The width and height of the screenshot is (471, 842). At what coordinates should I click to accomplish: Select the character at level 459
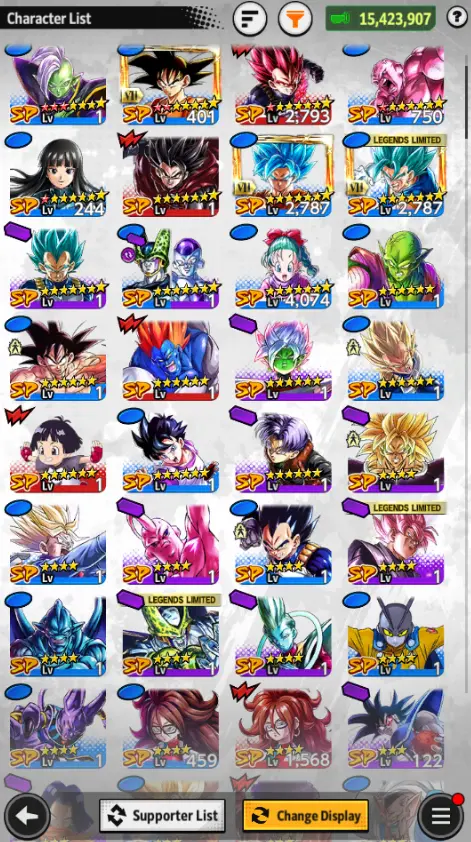click(170, 728)
